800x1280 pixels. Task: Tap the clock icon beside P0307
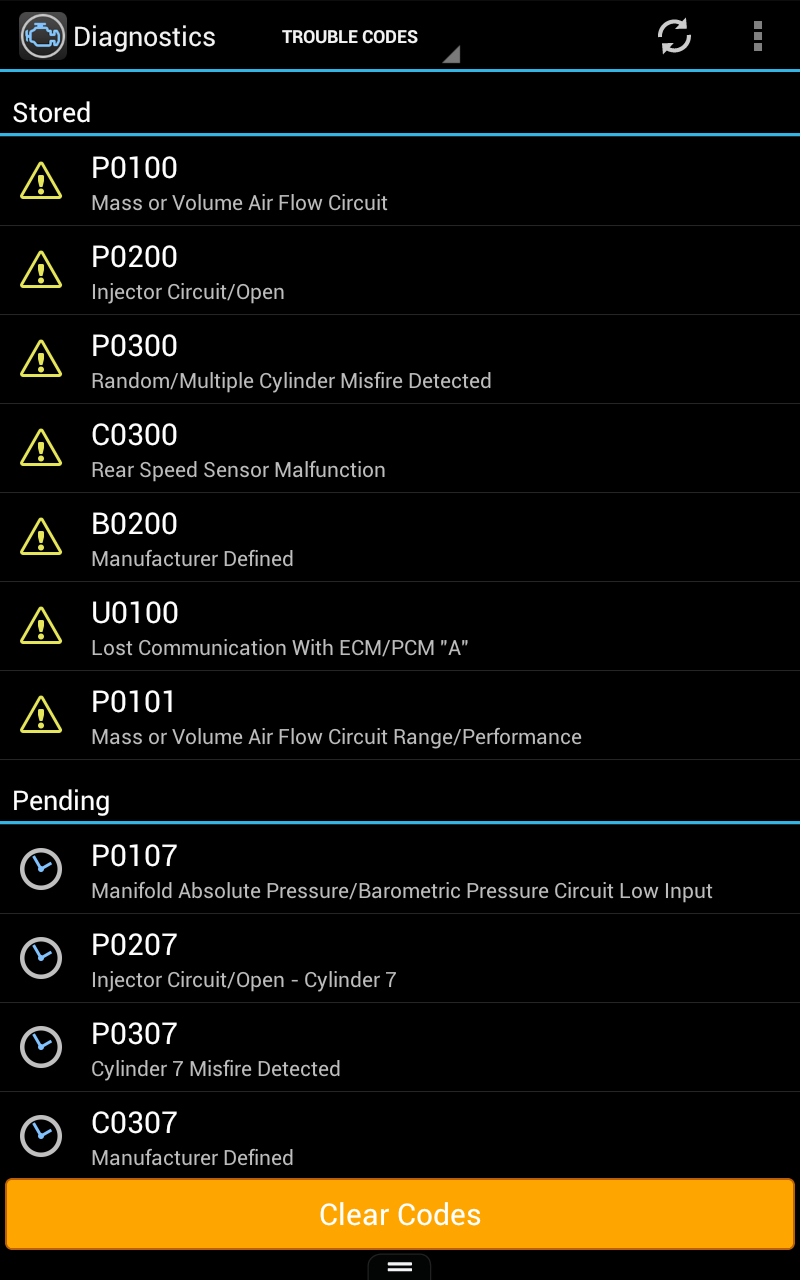click(41, 1047)
